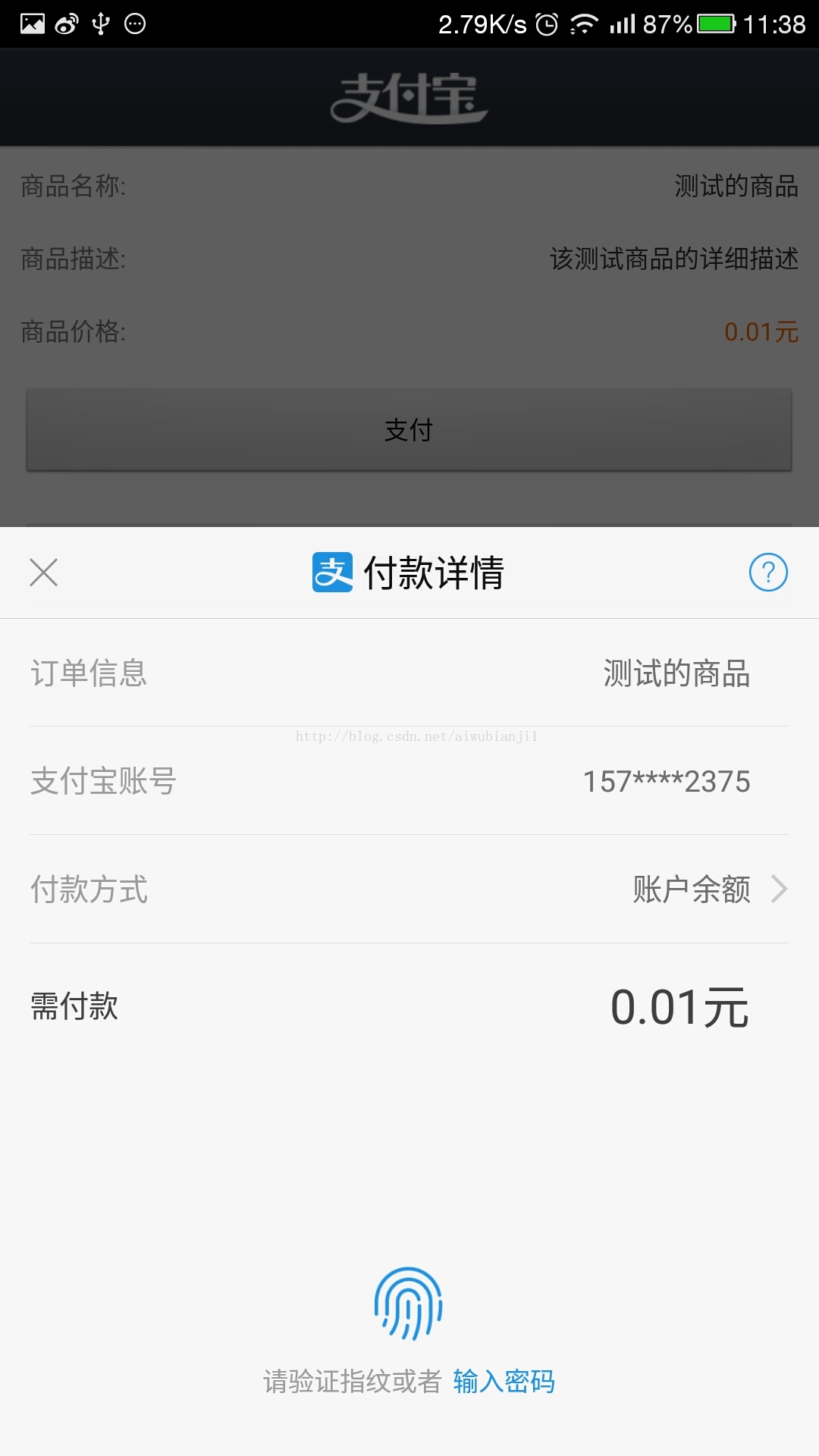Change payment method from 账户余额
Viewport: 819px width, 1456px height.
click(409, 889)
